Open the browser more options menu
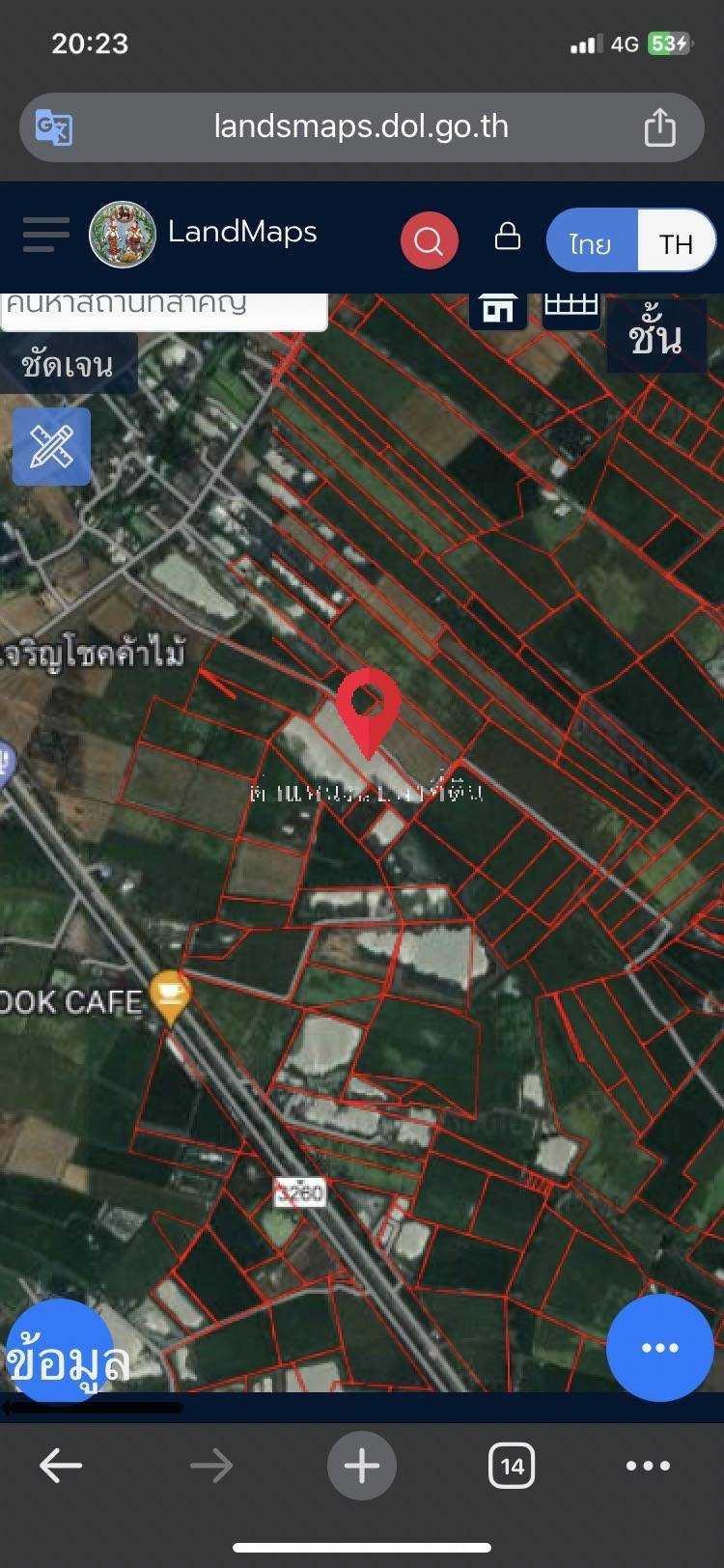Screen dimensions: 724x1568 coord(648,1466)
